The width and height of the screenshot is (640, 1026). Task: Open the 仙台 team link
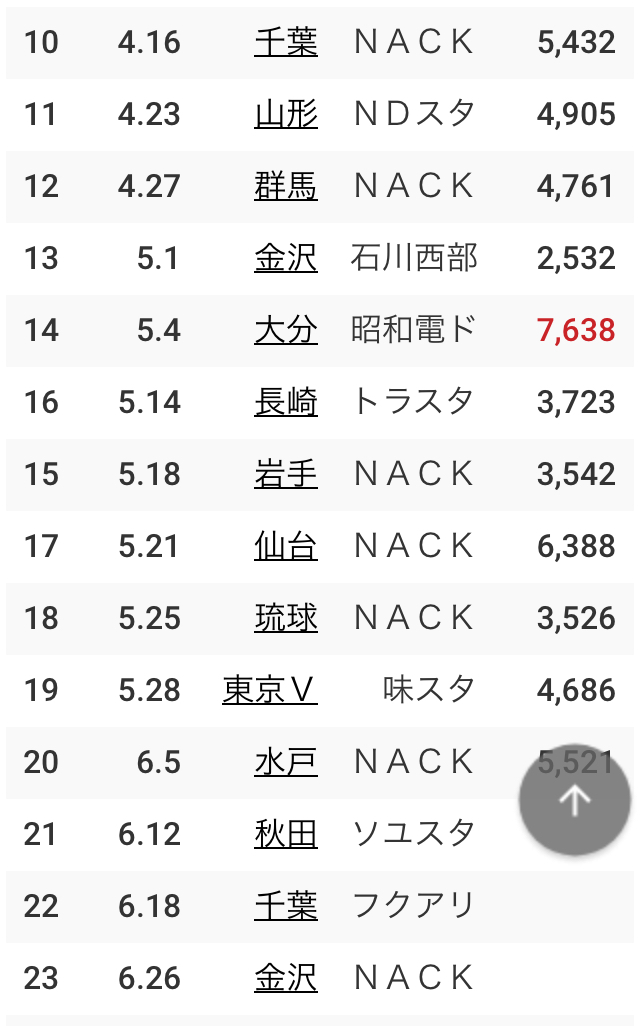pos(286,546)
